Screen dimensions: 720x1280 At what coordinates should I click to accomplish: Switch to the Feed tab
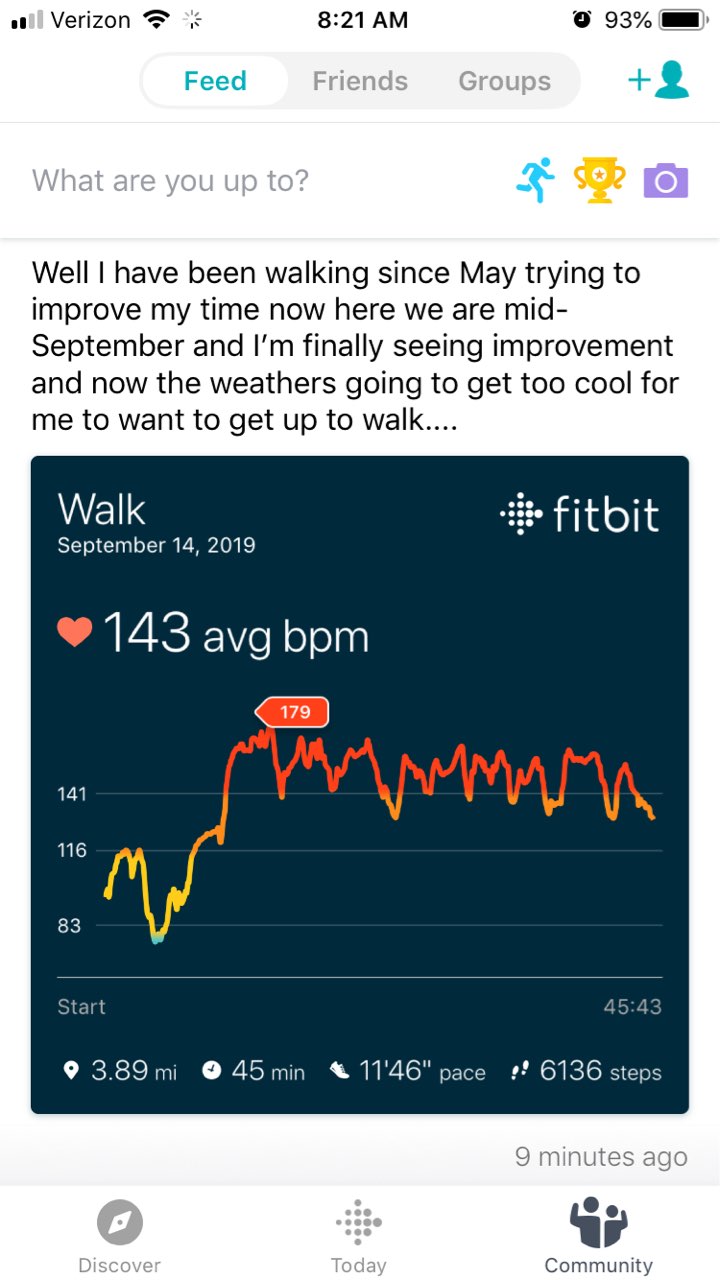point(215,81)
